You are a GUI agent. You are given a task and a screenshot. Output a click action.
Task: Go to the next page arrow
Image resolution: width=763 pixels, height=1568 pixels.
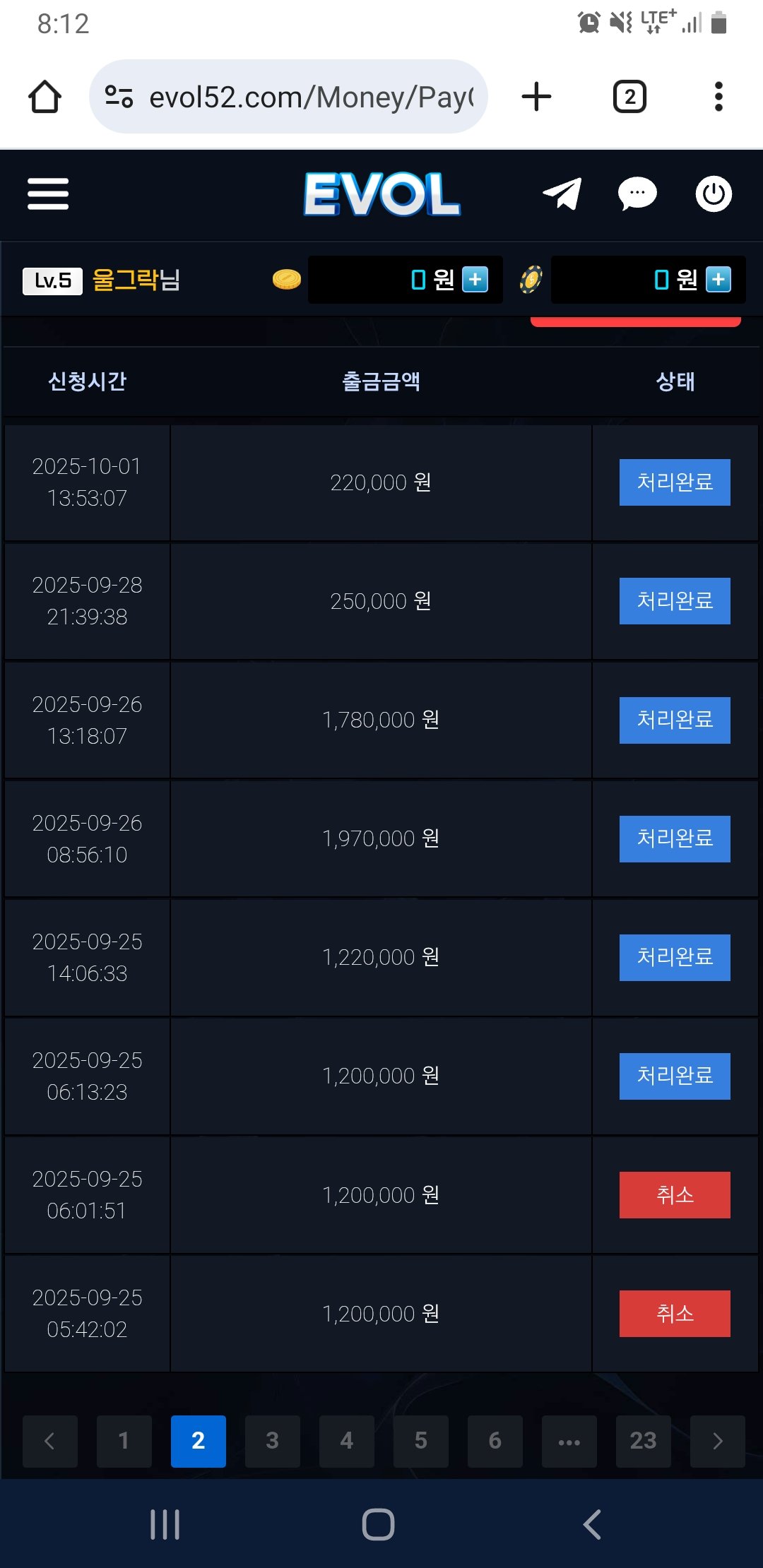(x=717, y=1441)
